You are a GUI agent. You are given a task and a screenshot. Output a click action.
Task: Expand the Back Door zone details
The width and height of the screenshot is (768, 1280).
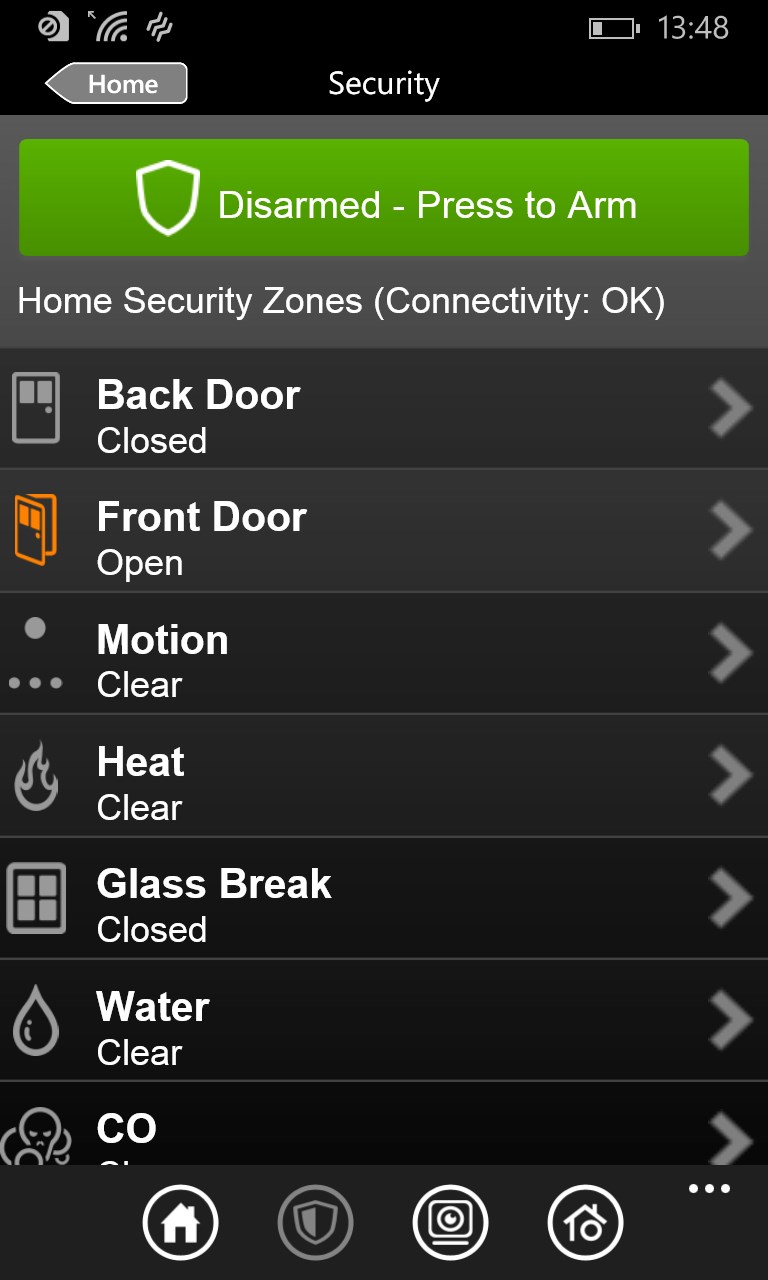click(x=731, y=407)
